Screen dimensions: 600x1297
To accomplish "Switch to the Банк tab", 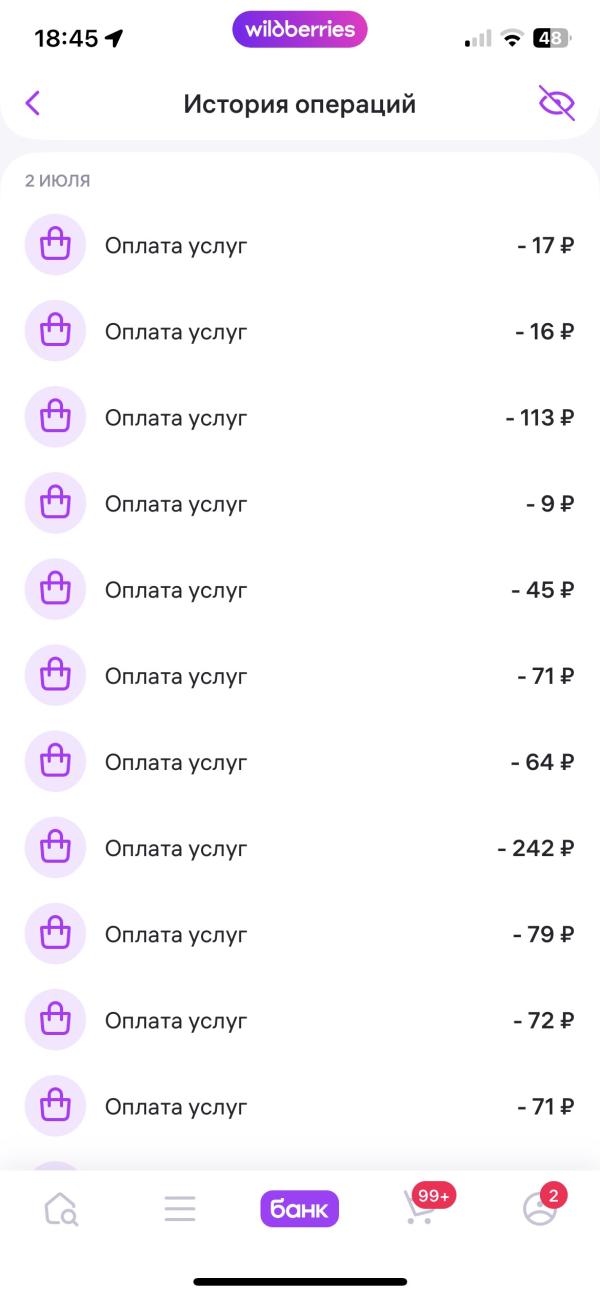I will 300,1209.
